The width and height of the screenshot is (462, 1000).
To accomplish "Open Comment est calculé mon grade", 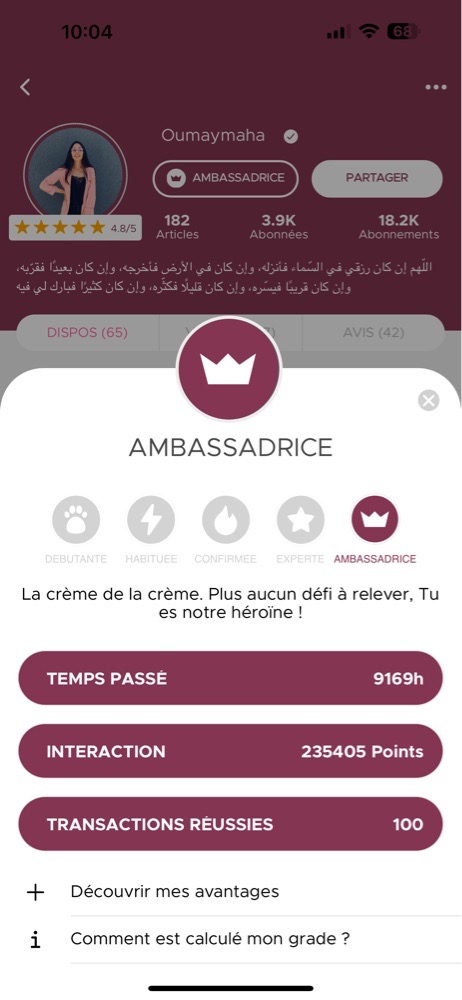I will click(230, 939).
